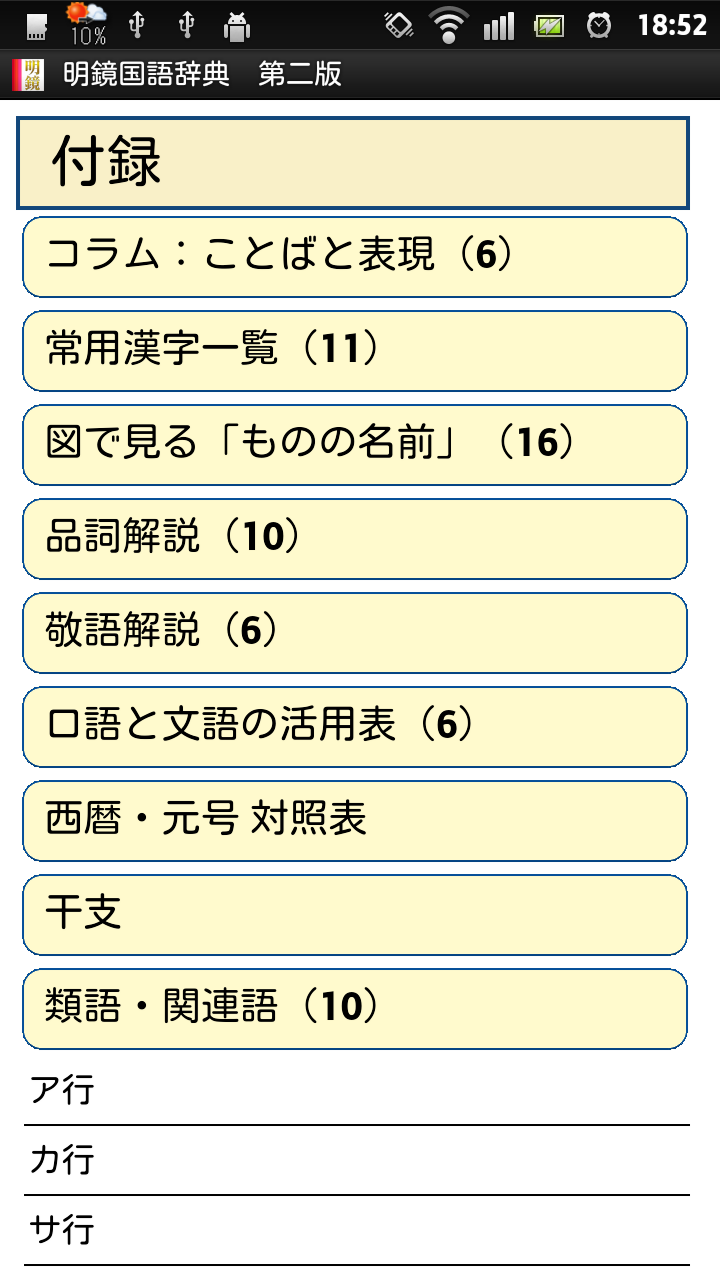Open 西暦・元号 対照表

(354, 821)
